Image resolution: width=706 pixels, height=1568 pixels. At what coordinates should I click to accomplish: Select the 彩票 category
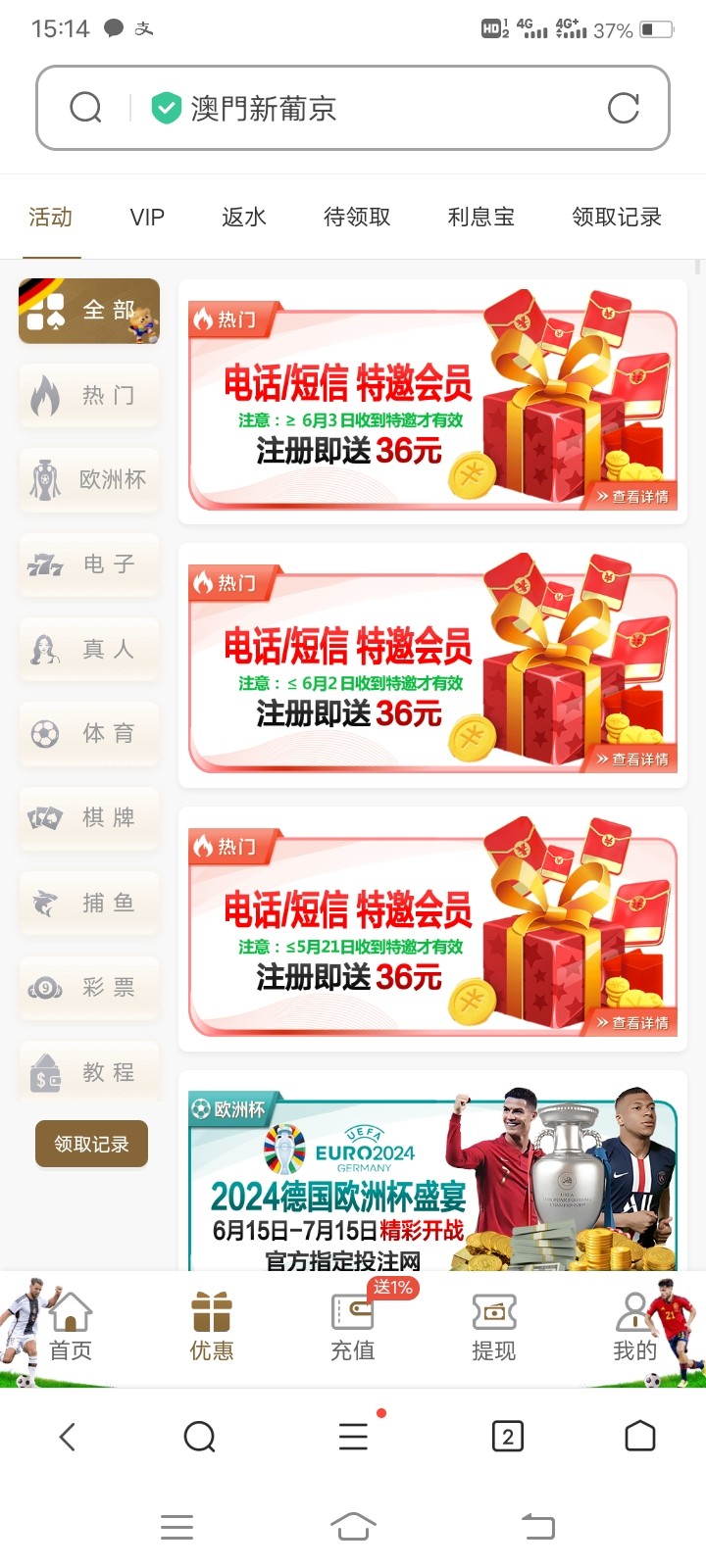pyautogui.click(x=88, y=987)
